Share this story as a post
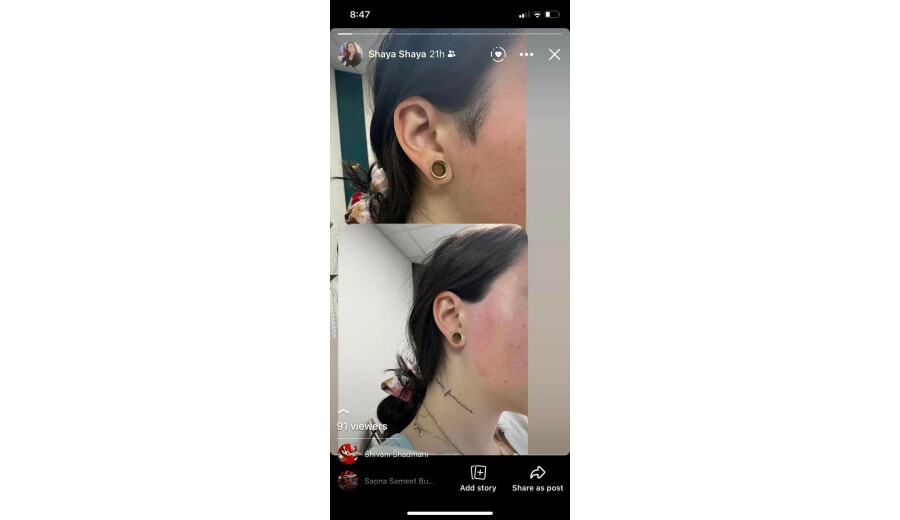This screenshot has width=900, height=520. pos(537,478)
